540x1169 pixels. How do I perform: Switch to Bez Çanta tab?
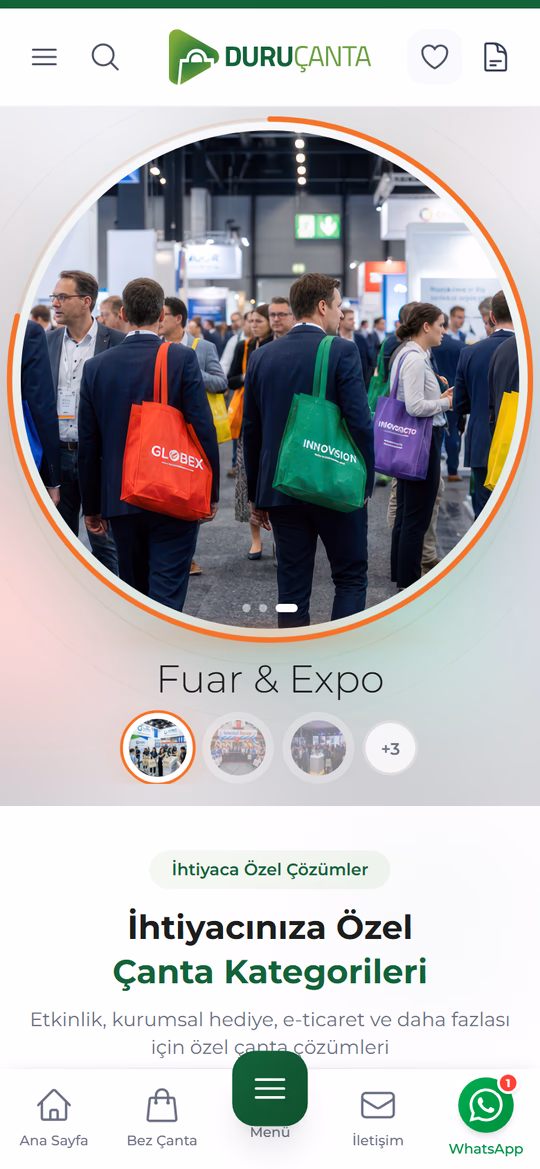(x=162, y=1118)
